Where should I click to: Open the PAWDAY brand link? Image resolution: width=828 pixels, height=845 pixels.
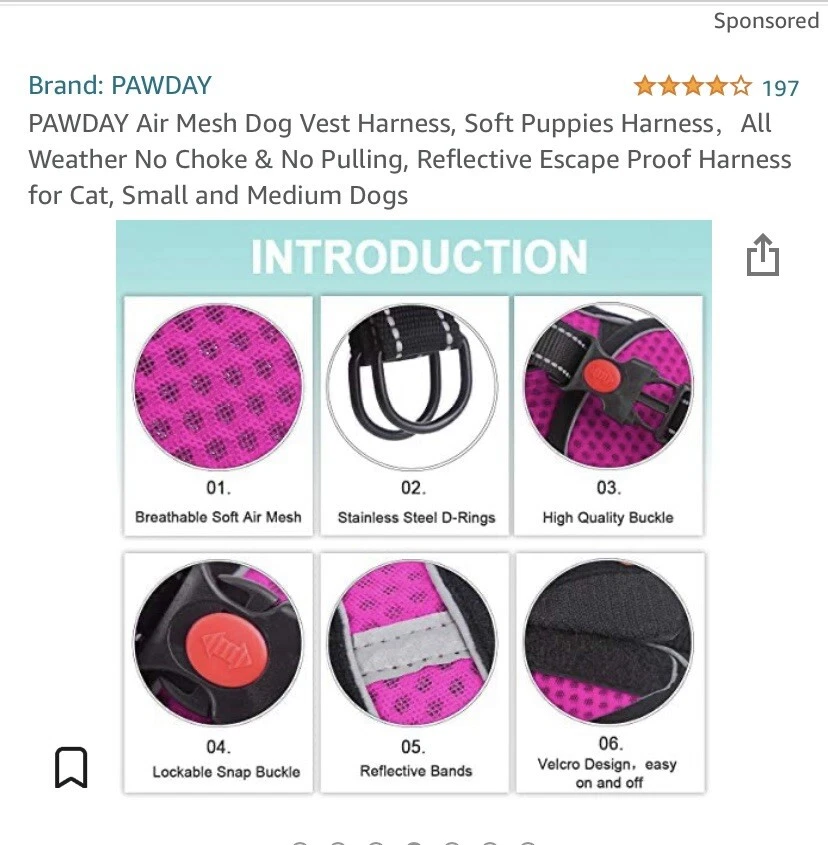click(x=120, y=85)
